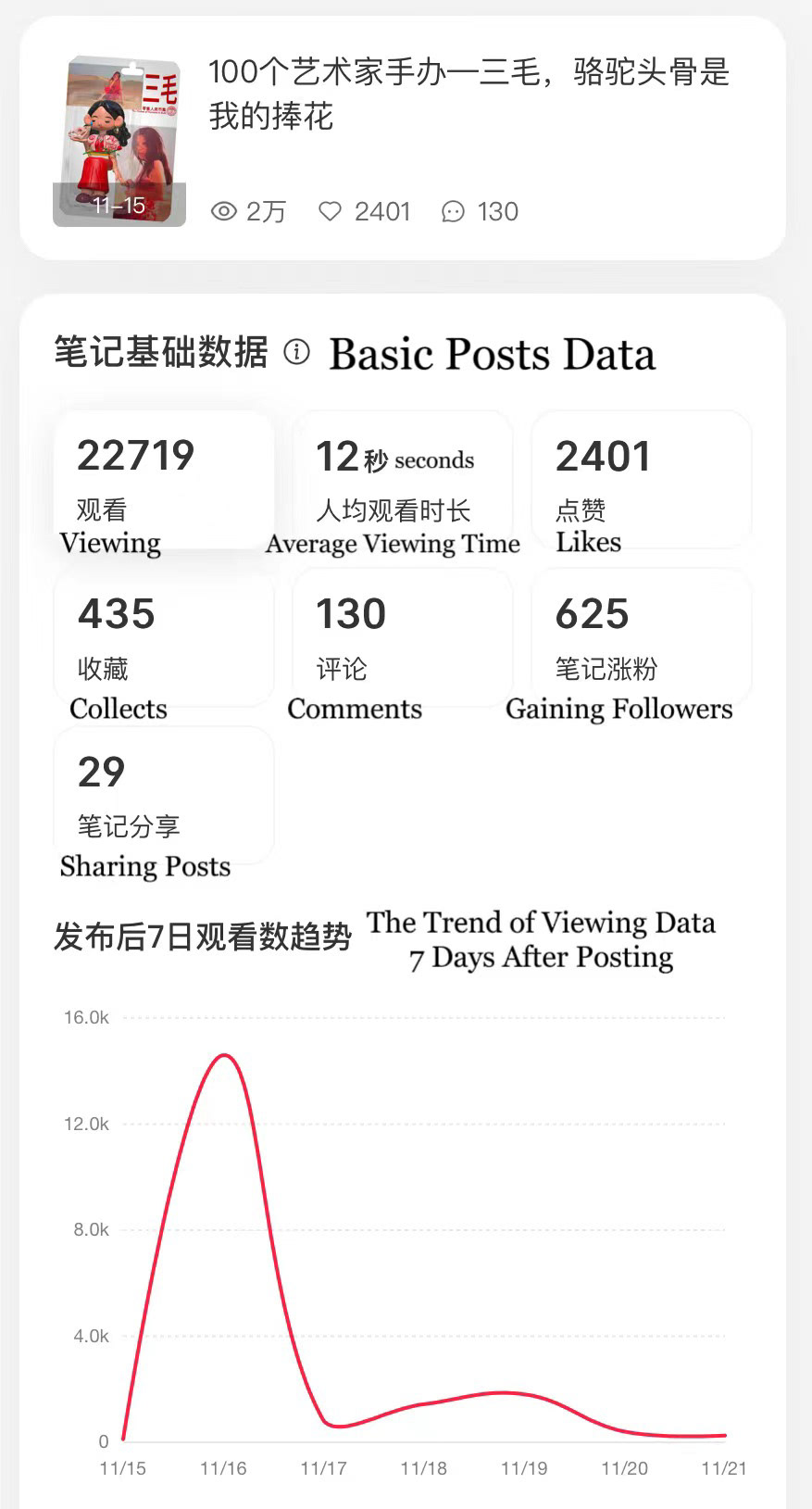This screenshot has width=812, height=1509.
Task: Switch to the 收藏 Collects stat card
Action: 164,638
